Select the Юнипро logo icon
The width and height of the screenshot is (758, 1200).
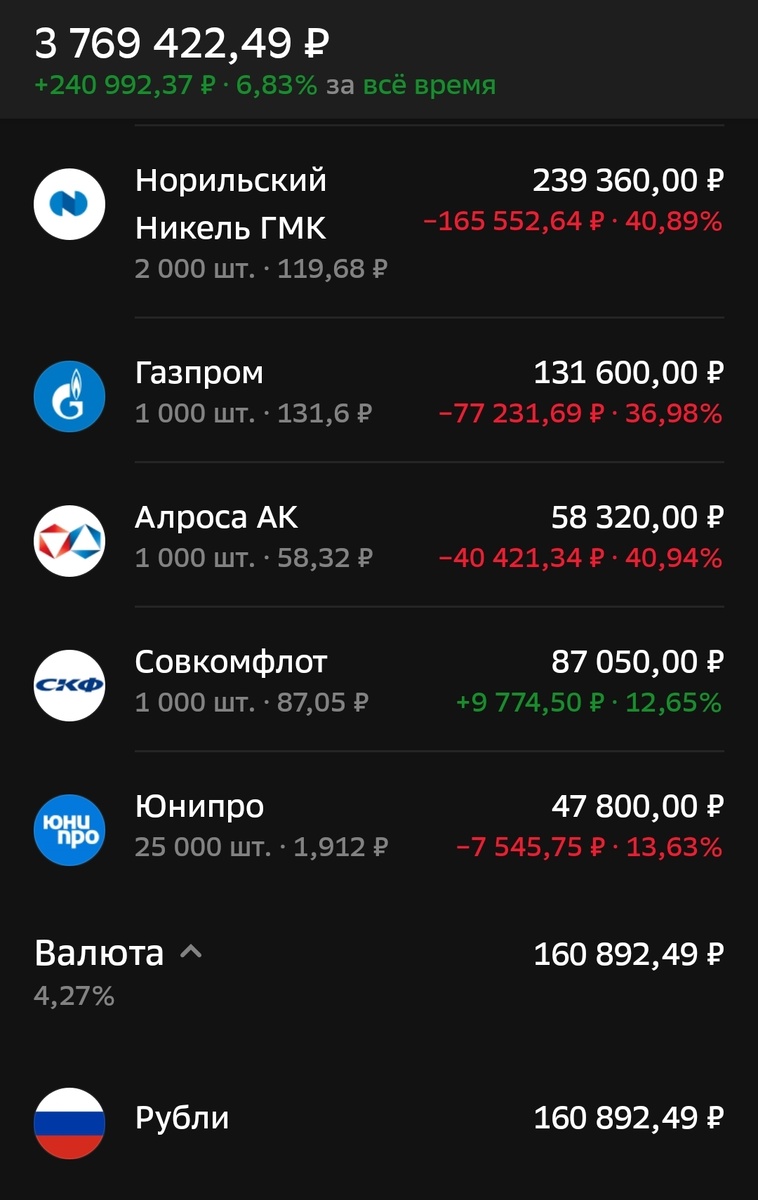68,828
